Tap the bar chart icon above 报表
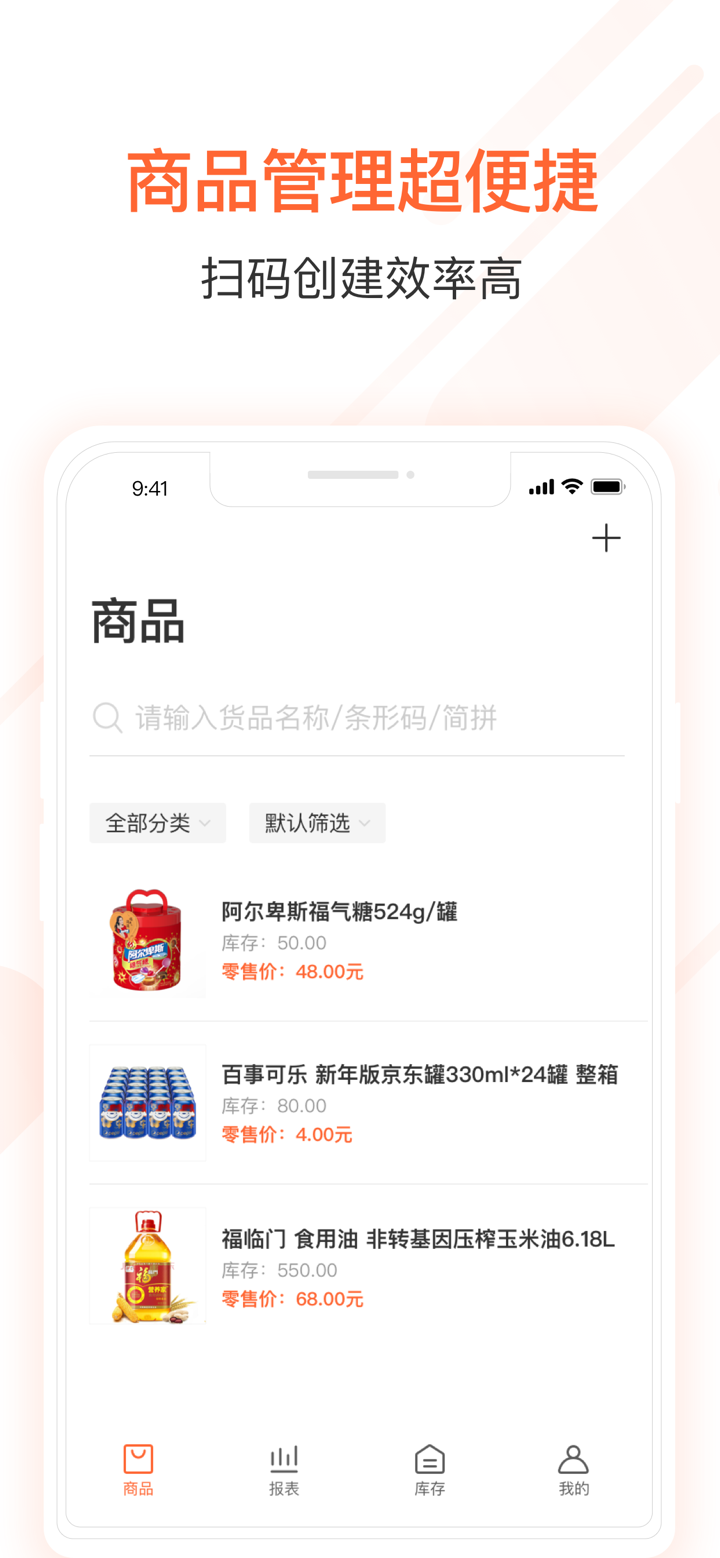The width and height of the screenshot is (720, 1558). (285, 1459)
